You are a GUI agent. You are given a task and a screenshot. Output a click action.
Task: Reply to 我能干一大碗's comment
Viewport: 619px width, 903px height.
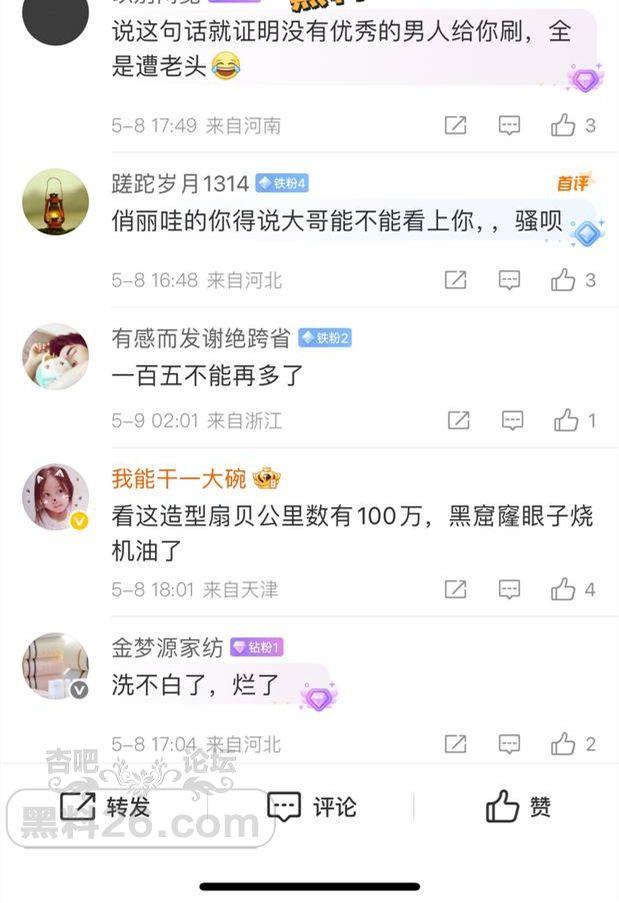click(x=510, y=590)
